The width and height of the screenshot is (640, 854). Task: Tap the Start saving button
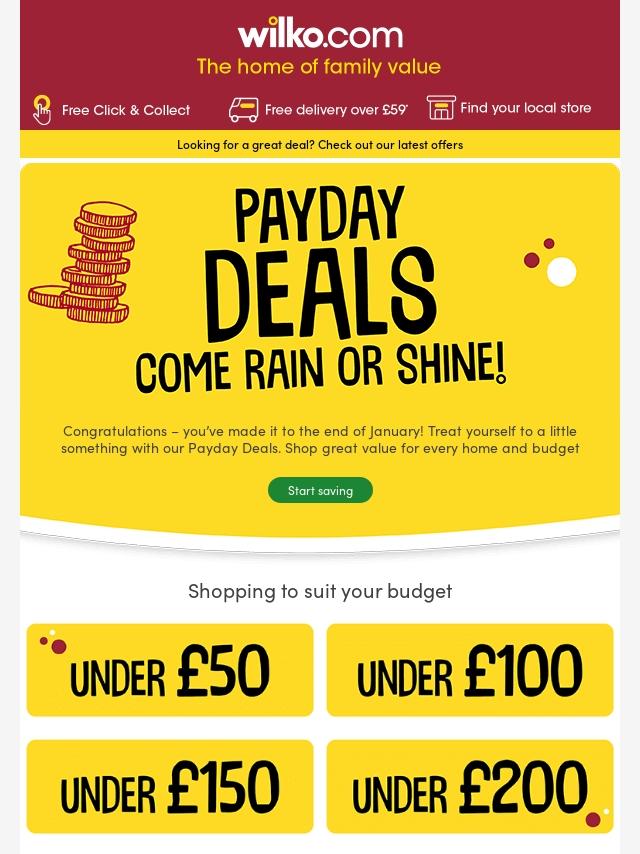click(320, 490)
